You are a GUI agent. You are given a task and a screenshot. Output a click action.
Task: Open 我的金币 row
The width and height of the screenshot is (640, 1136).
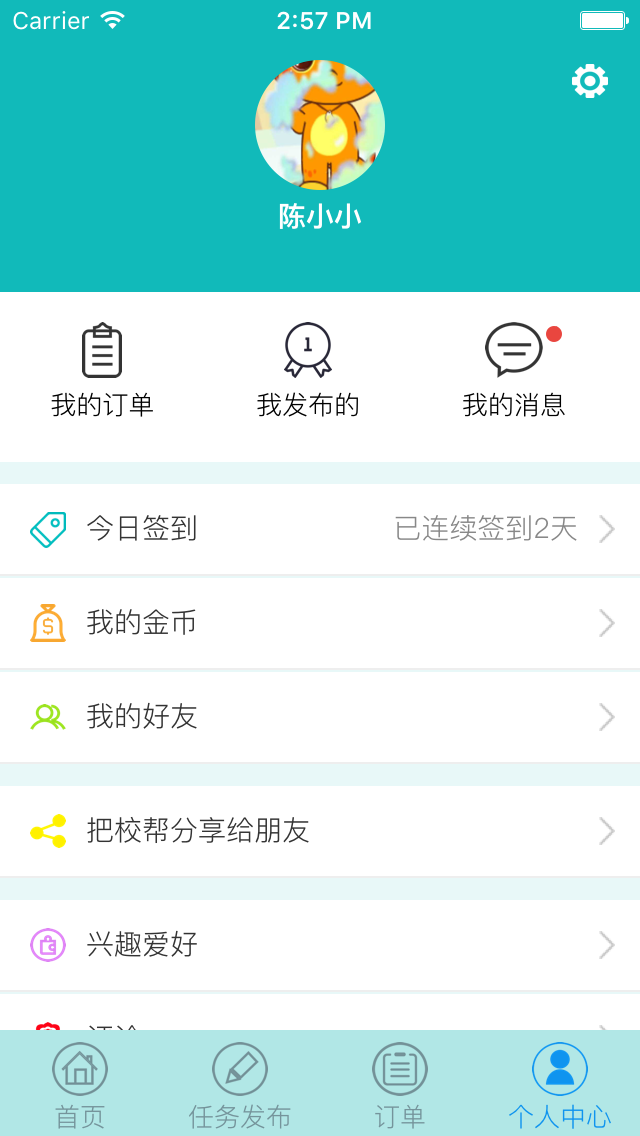pos(320,623)
